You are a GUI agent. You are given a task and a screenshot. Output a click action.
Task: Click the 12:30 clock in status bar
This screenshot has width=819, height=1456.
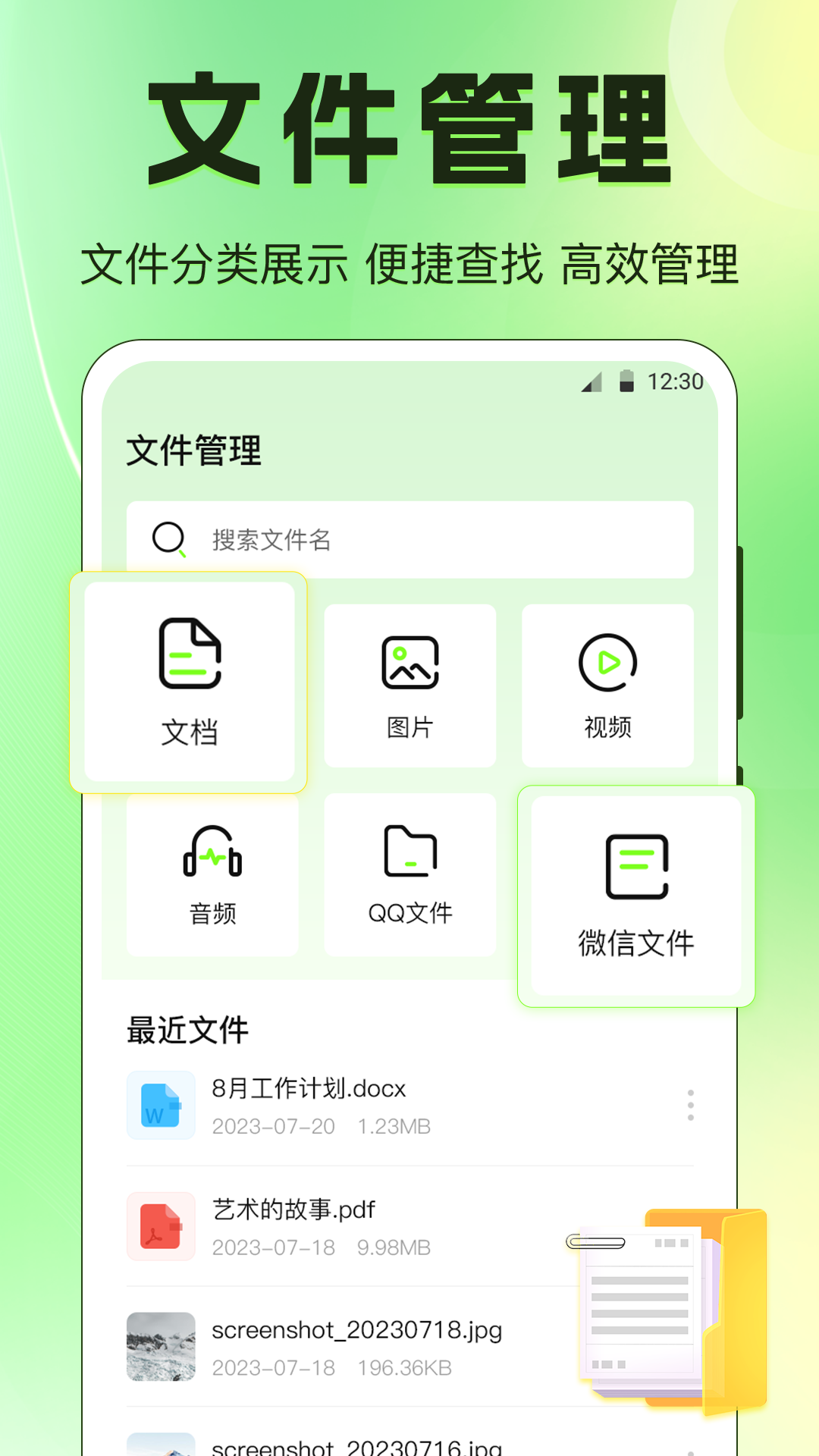click(x=674, y=383)
